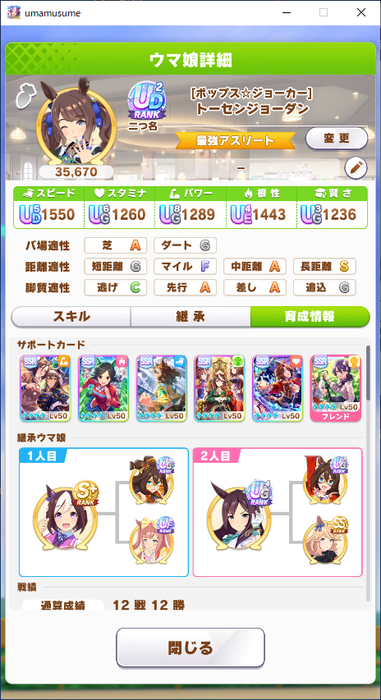Open the first SSR support card
The image size is (381, 700).
coord(45,388)
